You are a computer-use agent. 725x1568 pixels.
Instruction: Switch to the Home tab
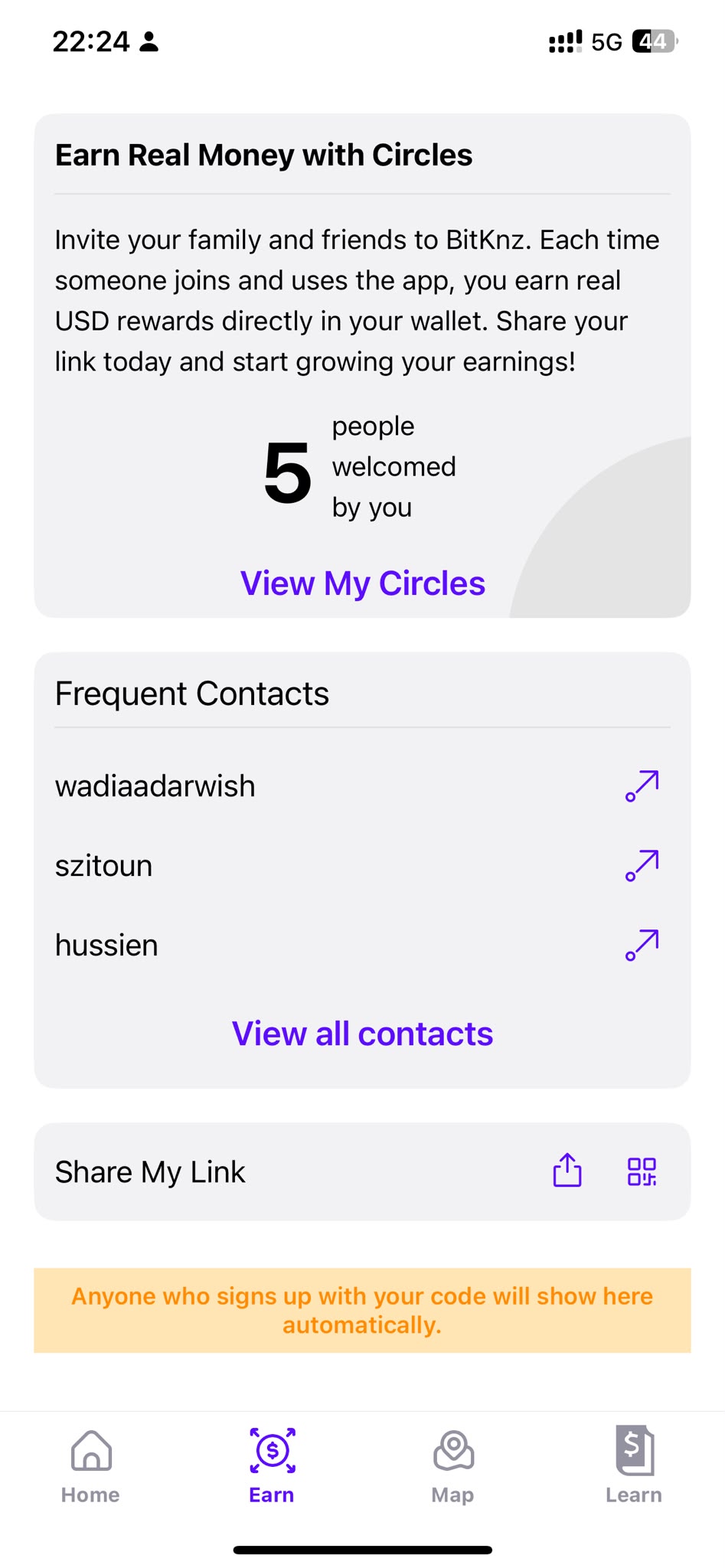[x=90, y=1466]
